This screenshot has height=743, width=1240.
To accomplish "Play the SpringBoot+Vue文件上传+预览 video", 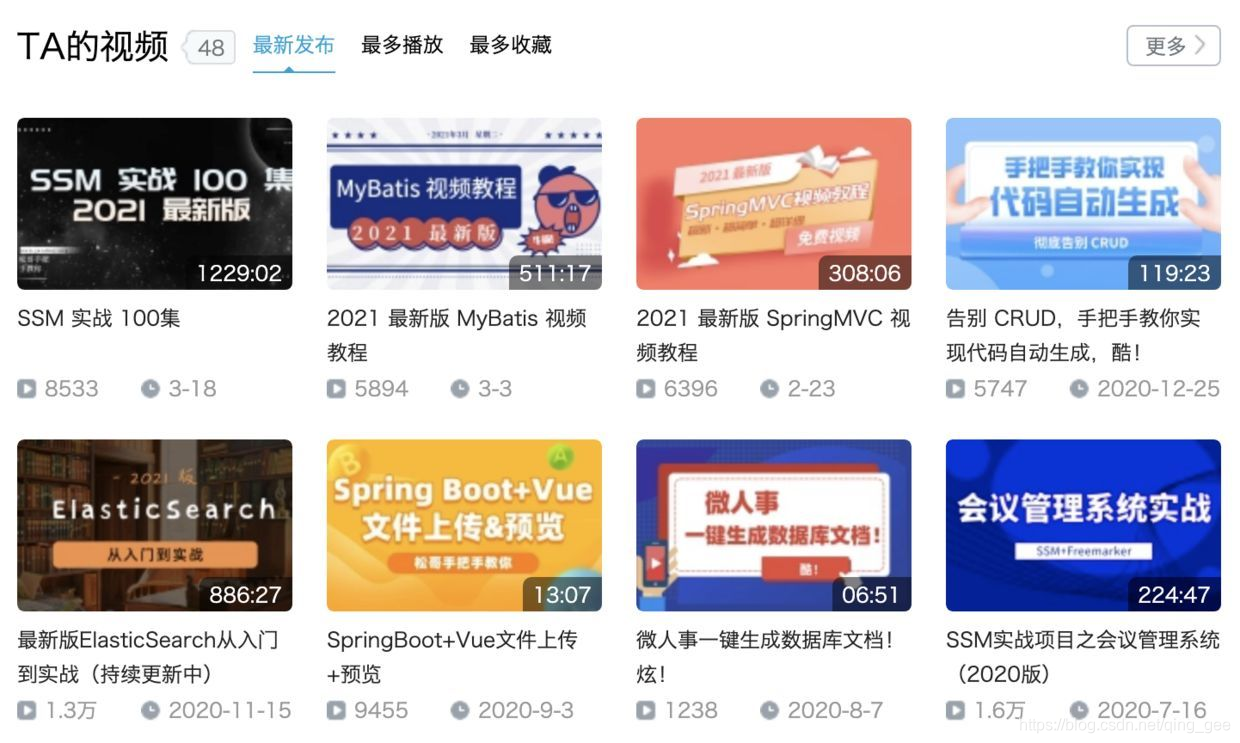I will point(464,525).
